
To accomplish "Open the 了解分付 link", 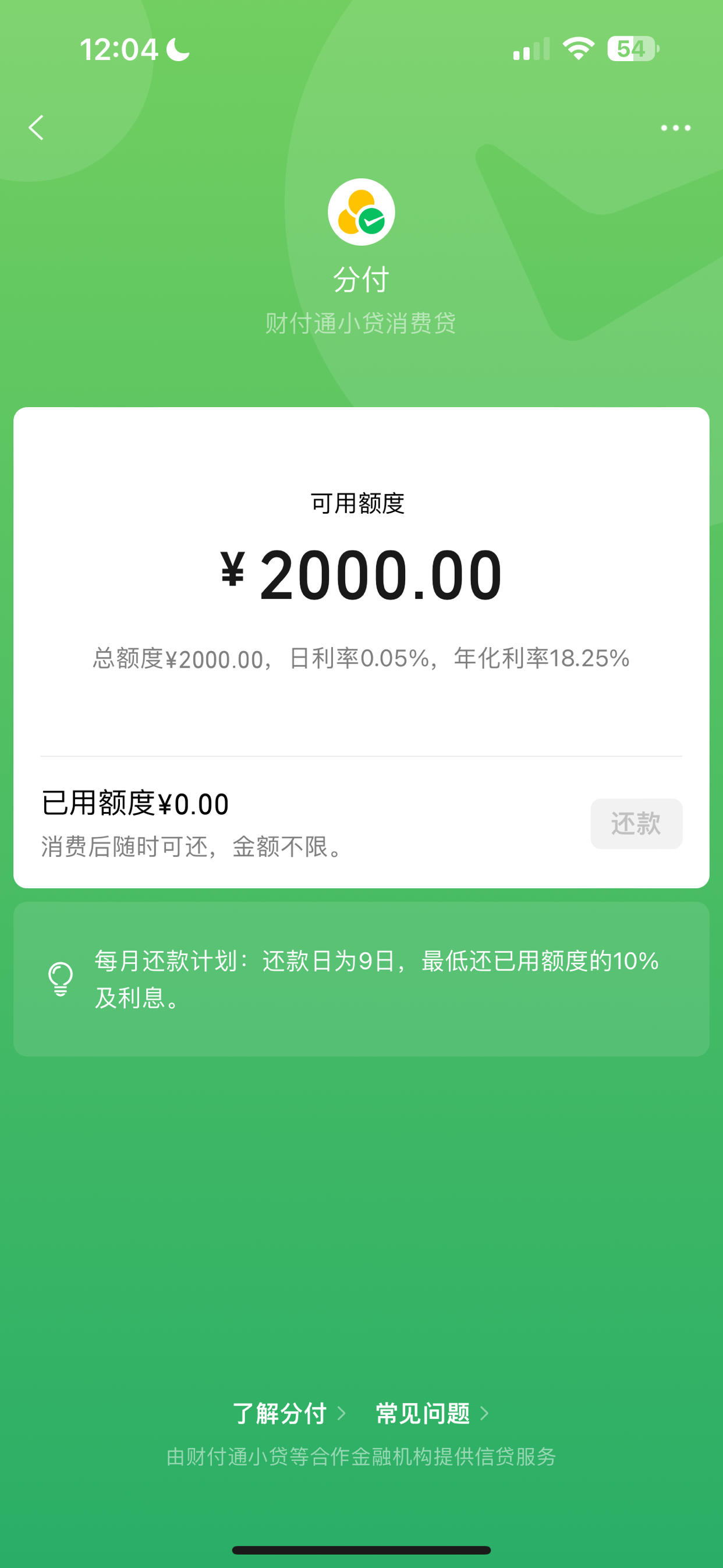I will point(289,1414).
